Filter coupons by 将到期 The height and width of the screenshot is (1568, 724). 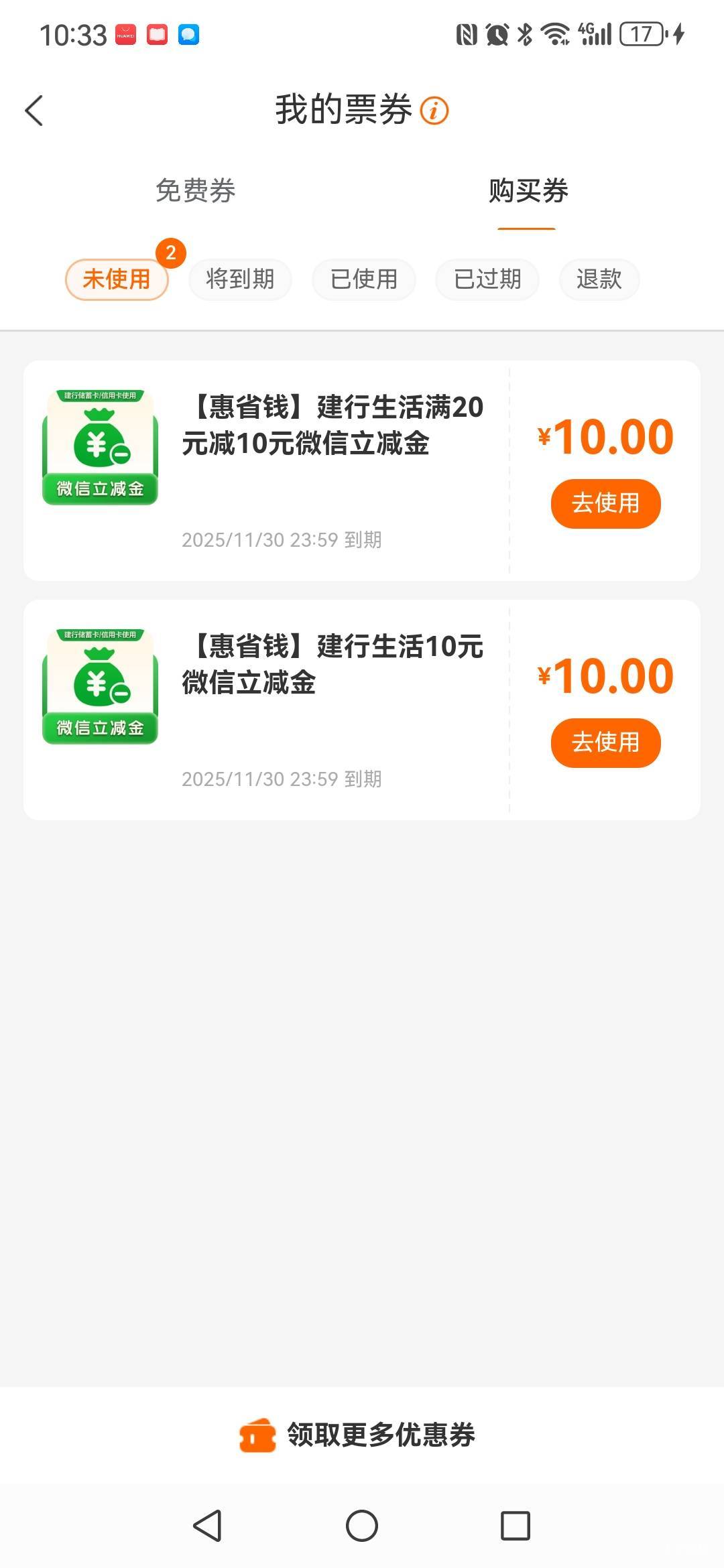point(240,279)
